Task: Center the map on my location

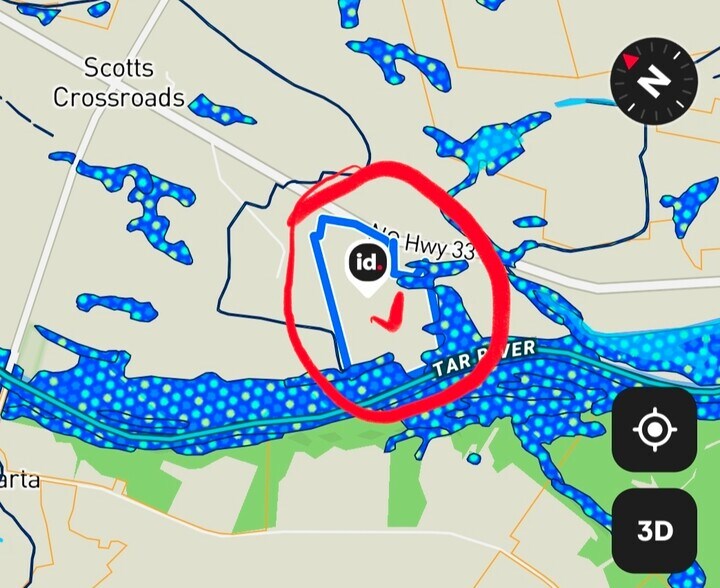Action: [654, 430]
